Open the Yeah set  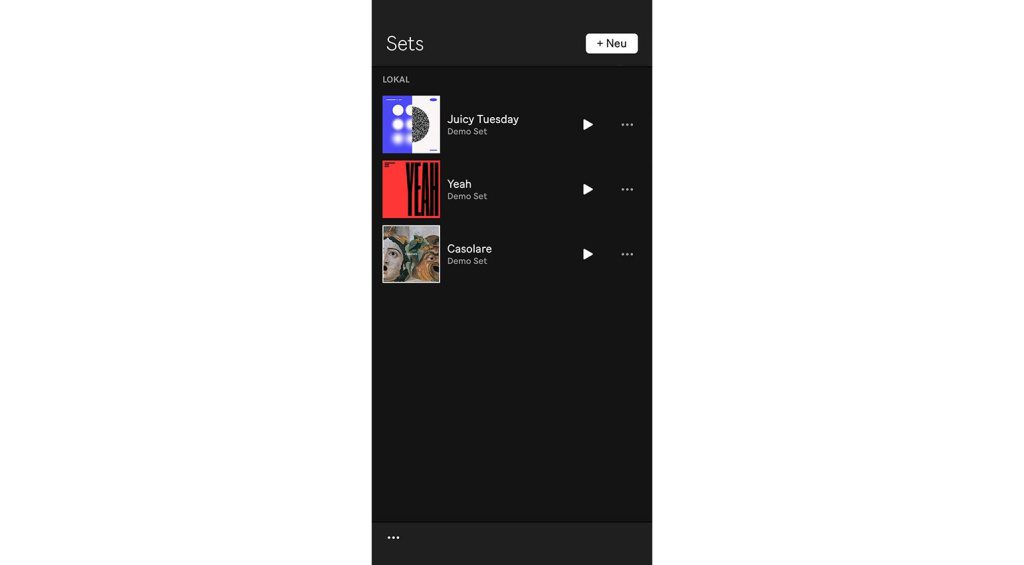[460, 189]
